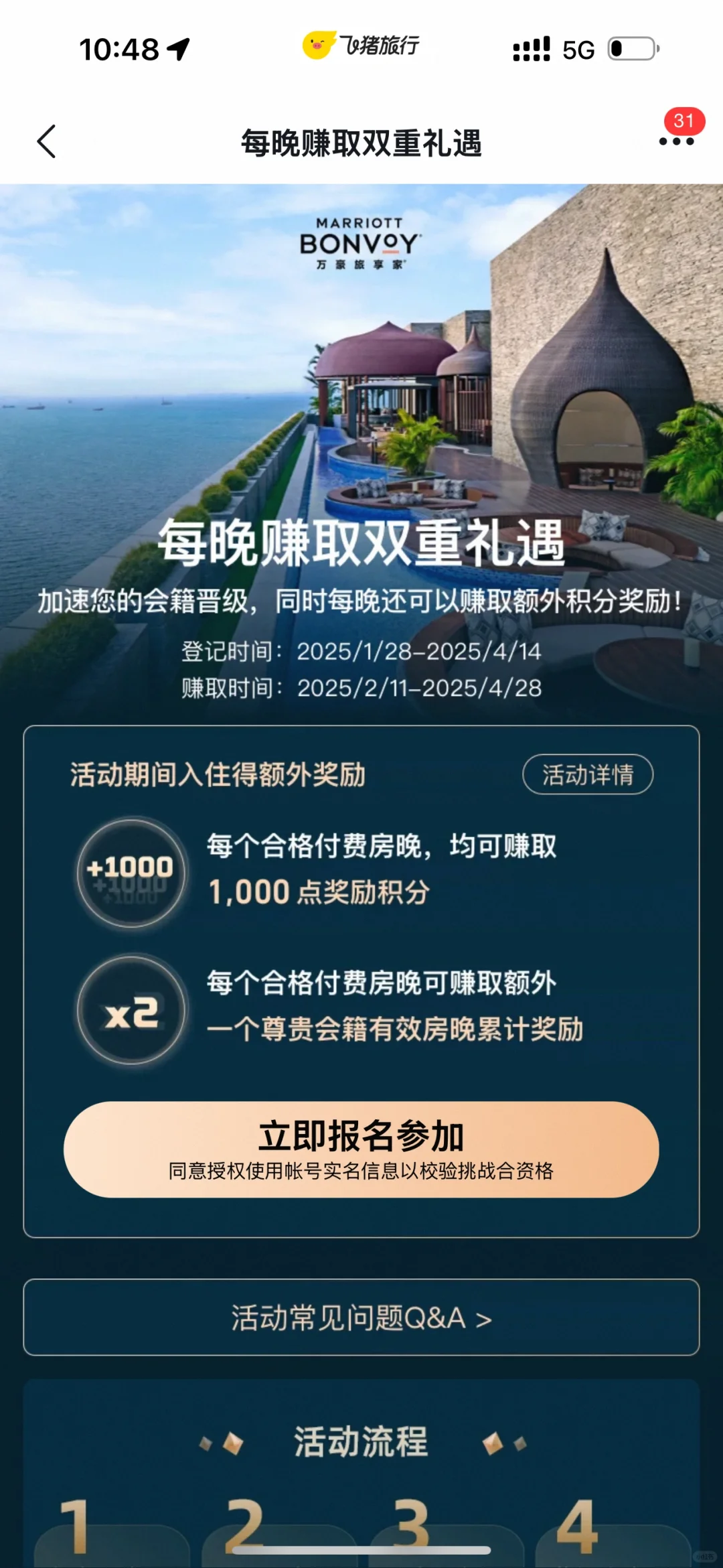
Task: Open 活动详情 activity details
Action: tap(587, 774)
